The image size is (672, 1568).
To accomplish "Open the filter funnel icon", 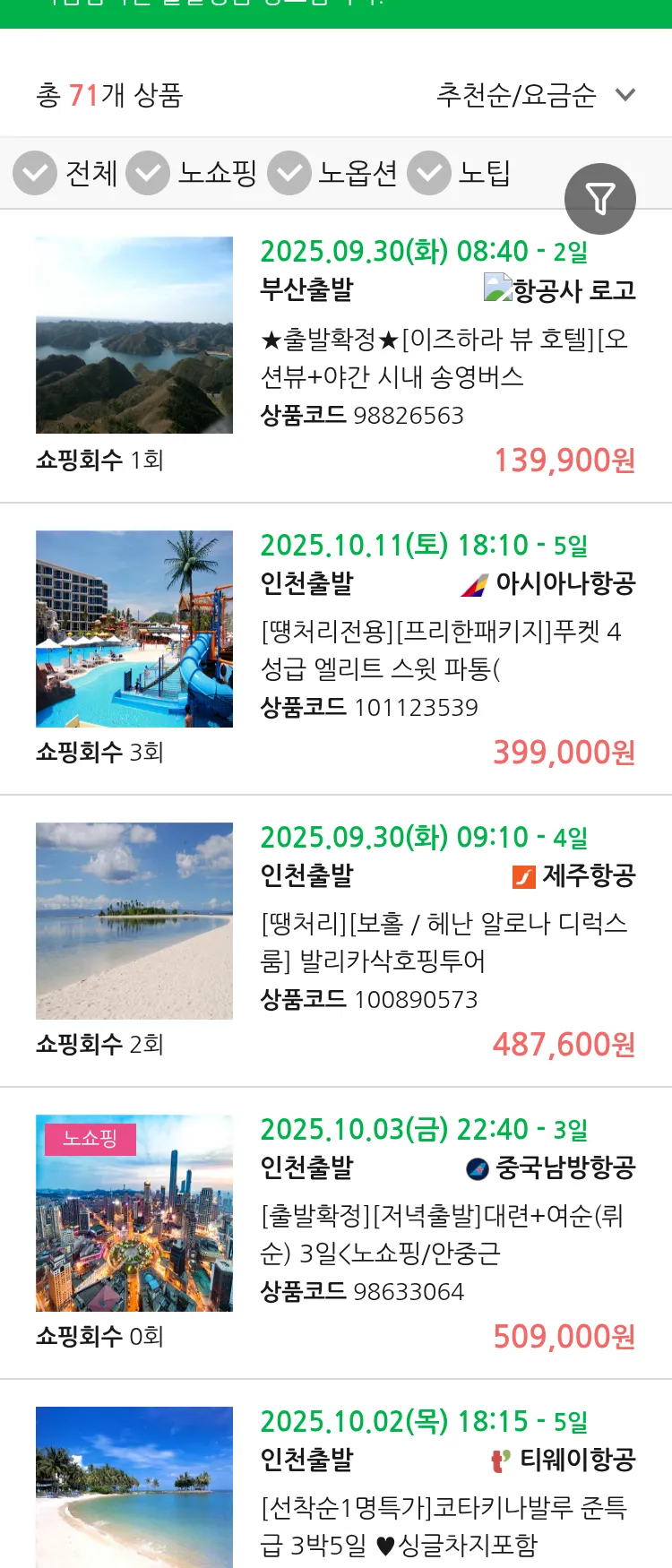I will click(600, 199).
